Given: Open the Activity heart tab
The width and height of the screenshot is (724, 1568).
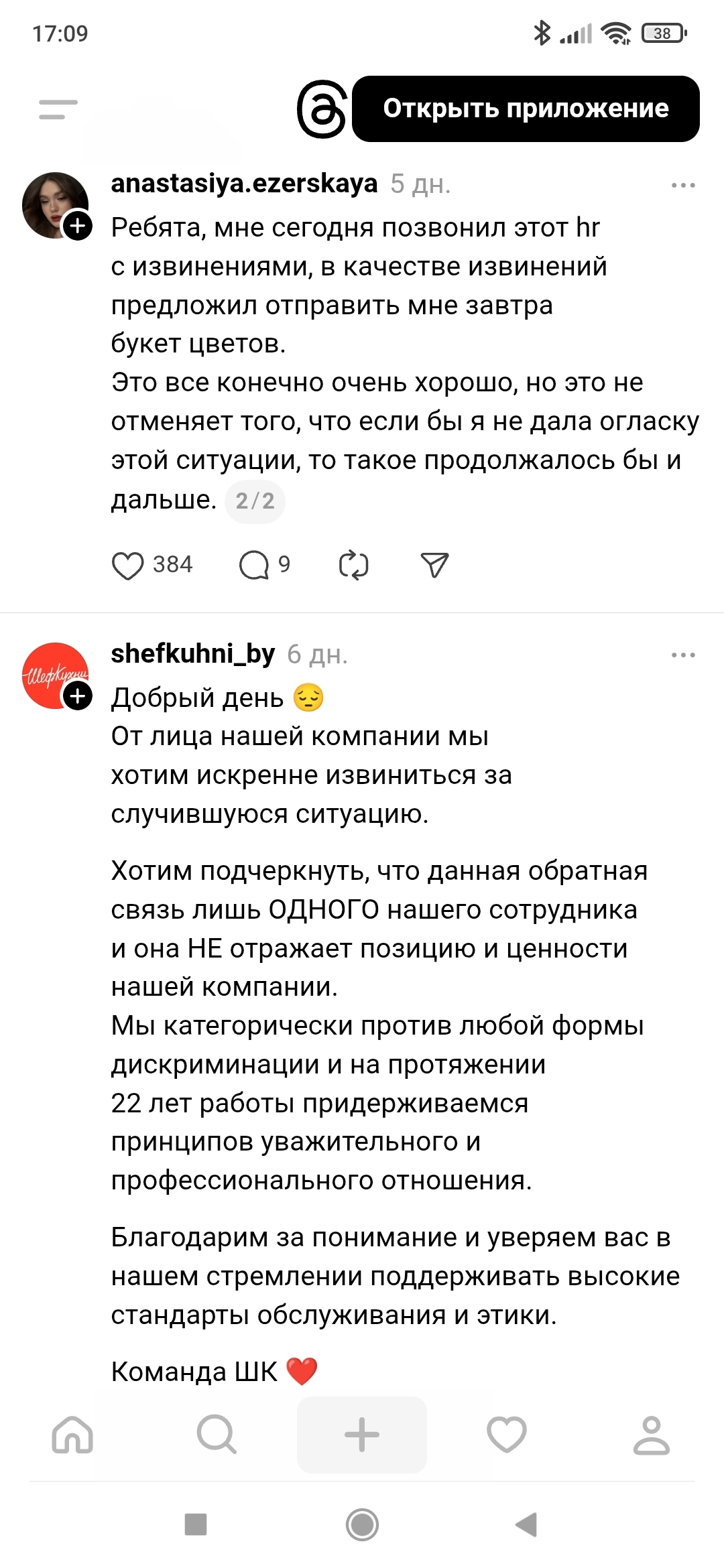Looking at the screenshot, I should pos(506,1435).
